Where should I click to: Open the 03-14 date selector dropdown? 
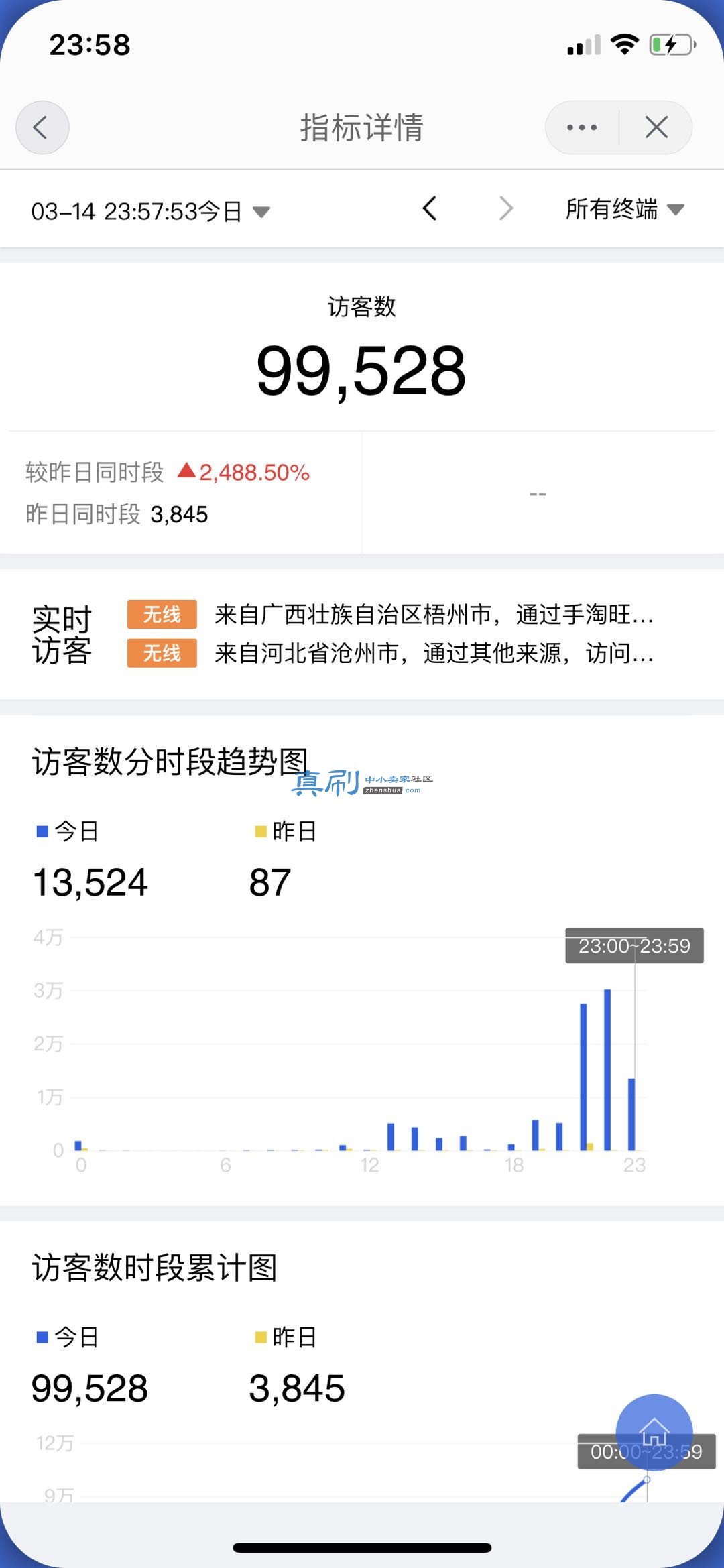(151, 211)
